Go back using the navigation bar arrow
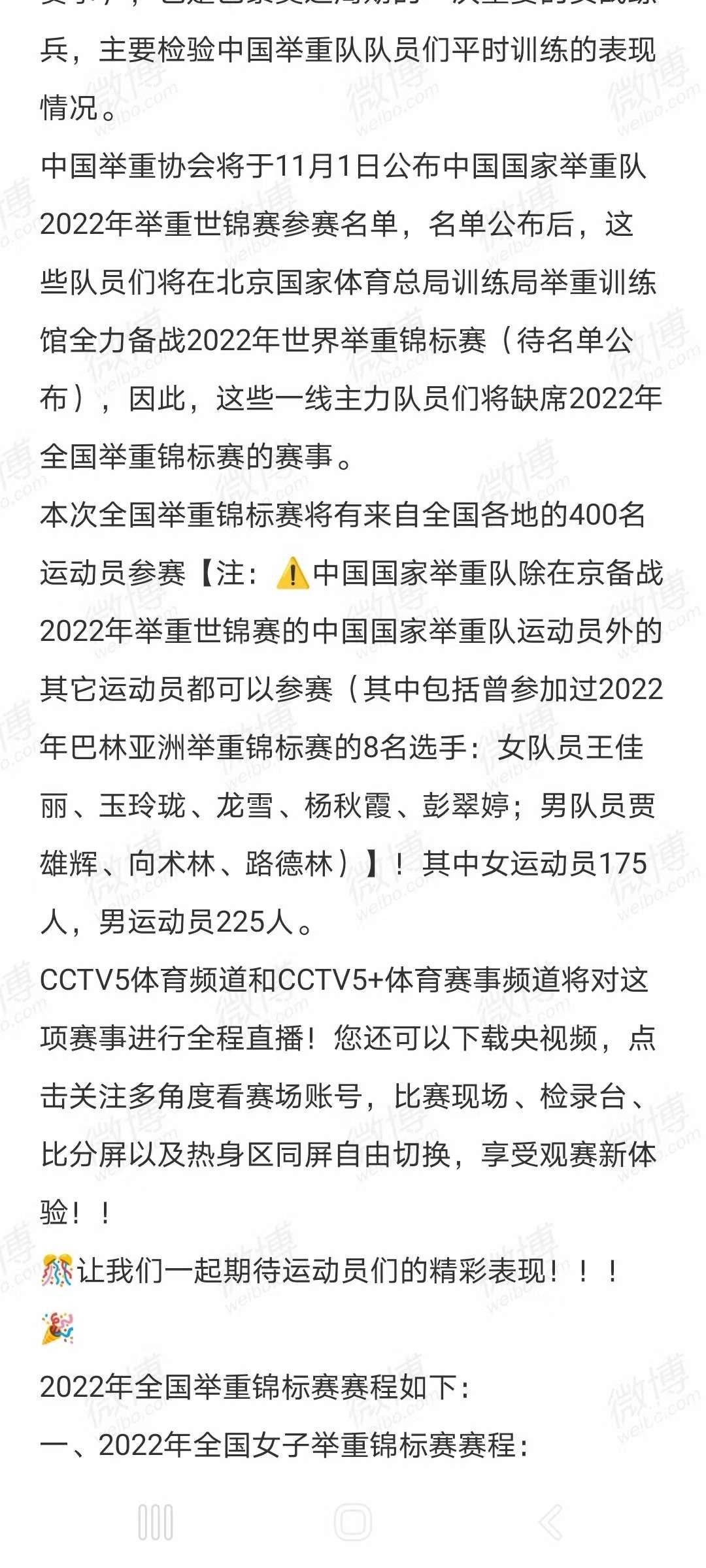This screenshot has height=1568, width=706. coord(550,1522)
